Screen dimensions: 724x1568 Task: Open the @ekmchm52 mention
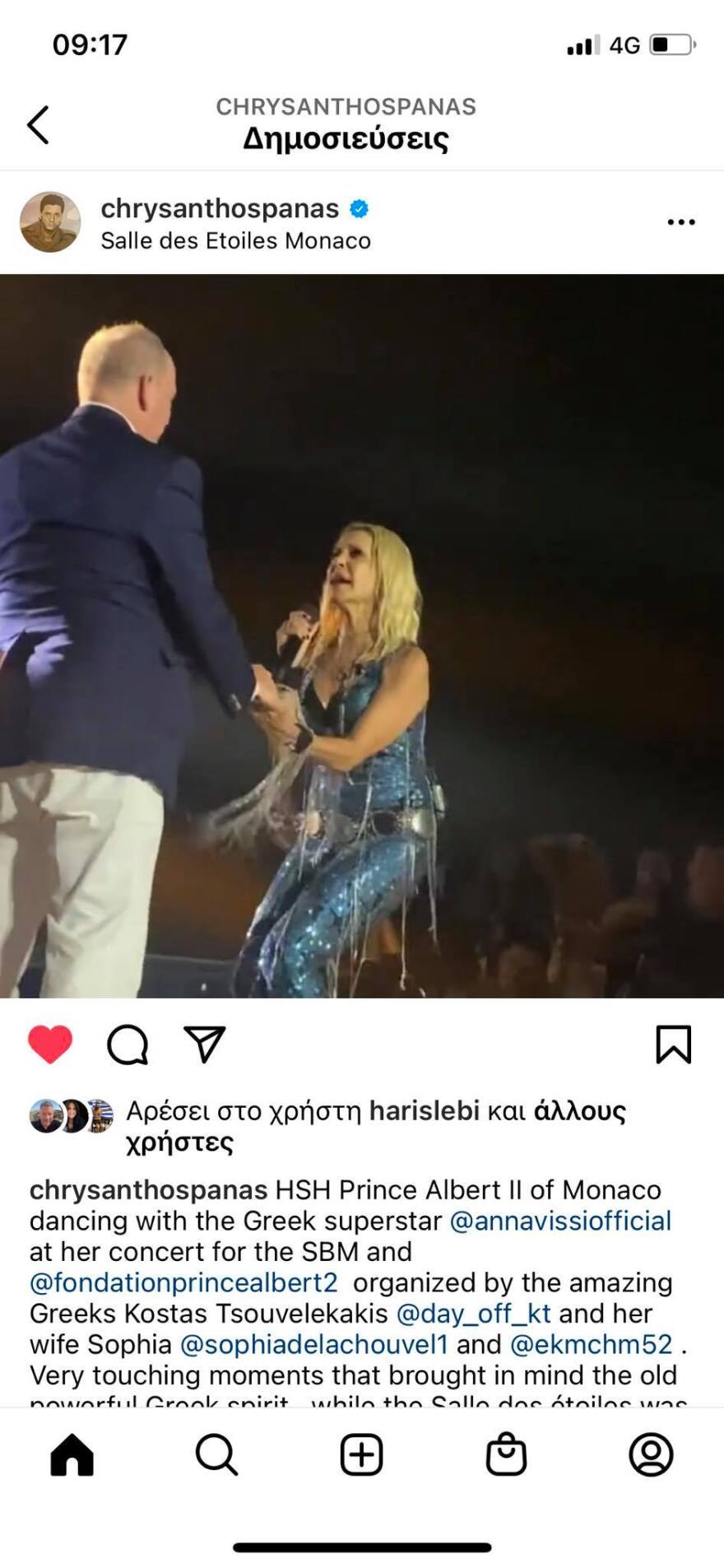point(591,1344)
